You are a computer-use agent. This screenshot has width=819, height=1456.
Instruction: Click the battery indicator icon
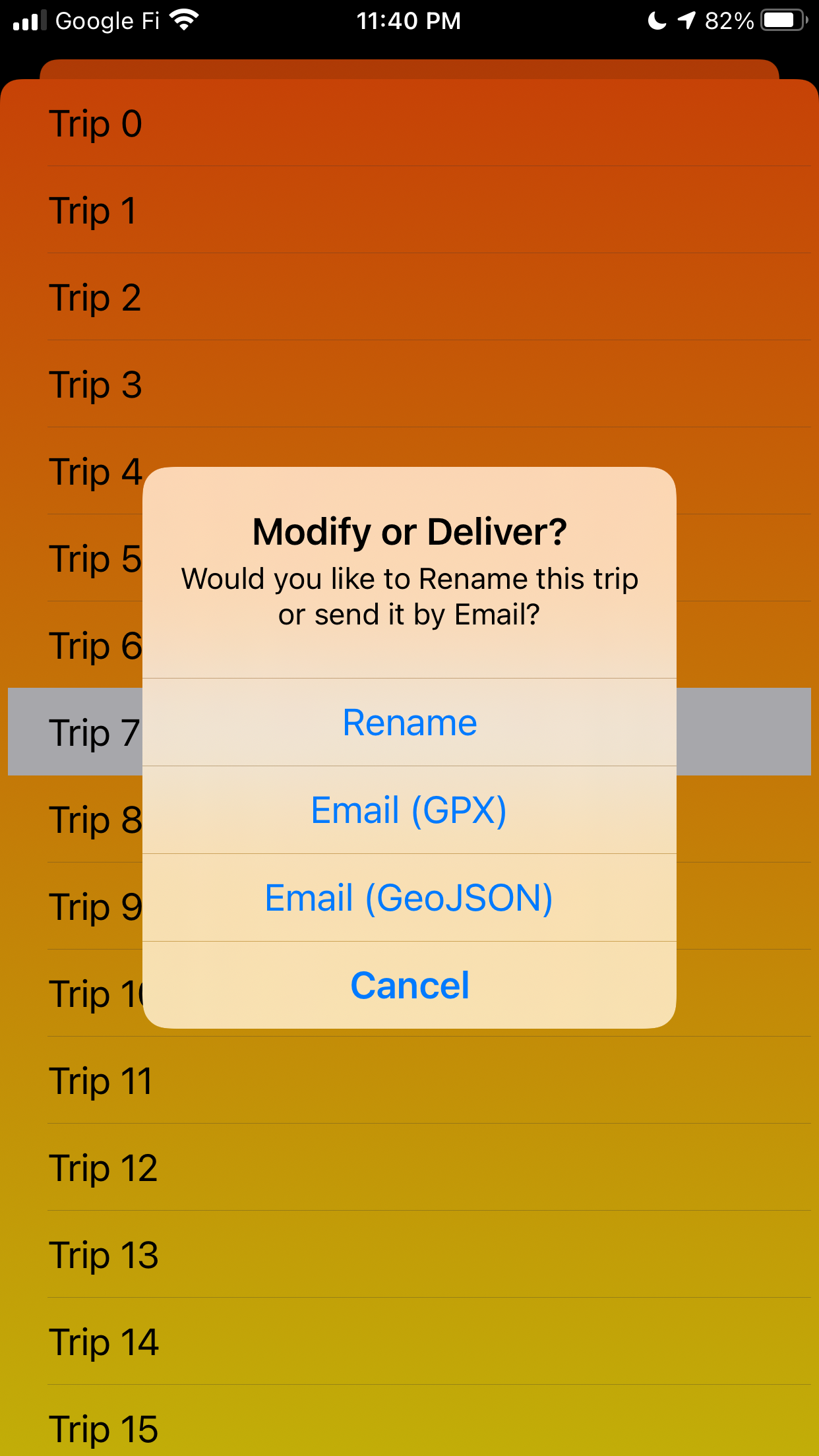coord(783,20)
